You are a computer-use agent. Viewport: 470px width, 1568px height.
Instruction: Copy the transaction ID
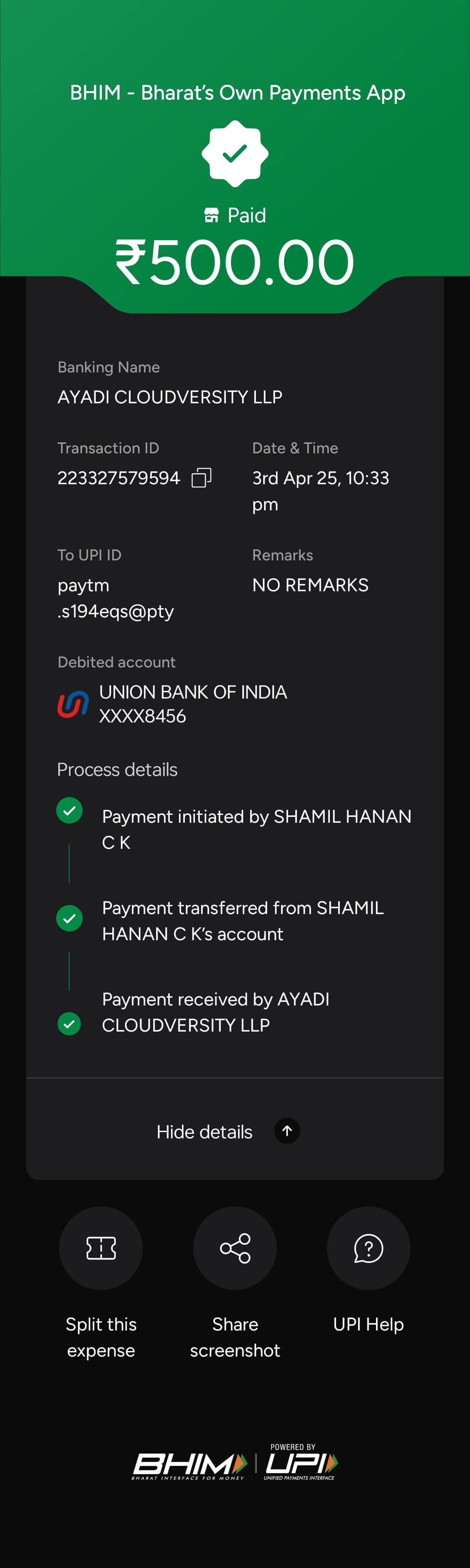tap(201, 478)
